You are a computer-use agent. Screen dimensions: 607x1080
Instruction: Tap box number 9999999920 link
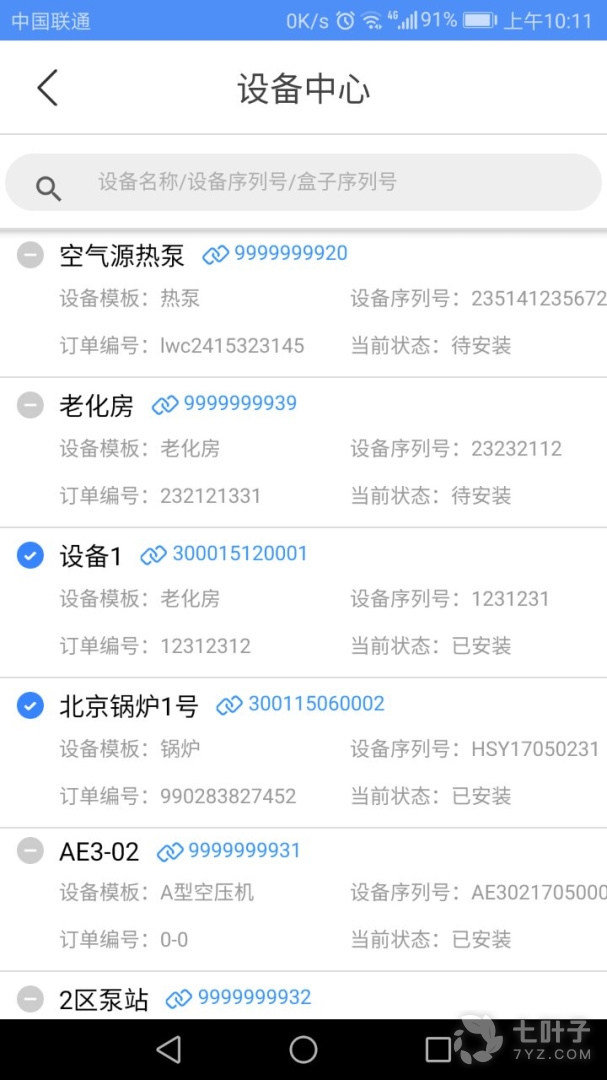coord(290,254)
